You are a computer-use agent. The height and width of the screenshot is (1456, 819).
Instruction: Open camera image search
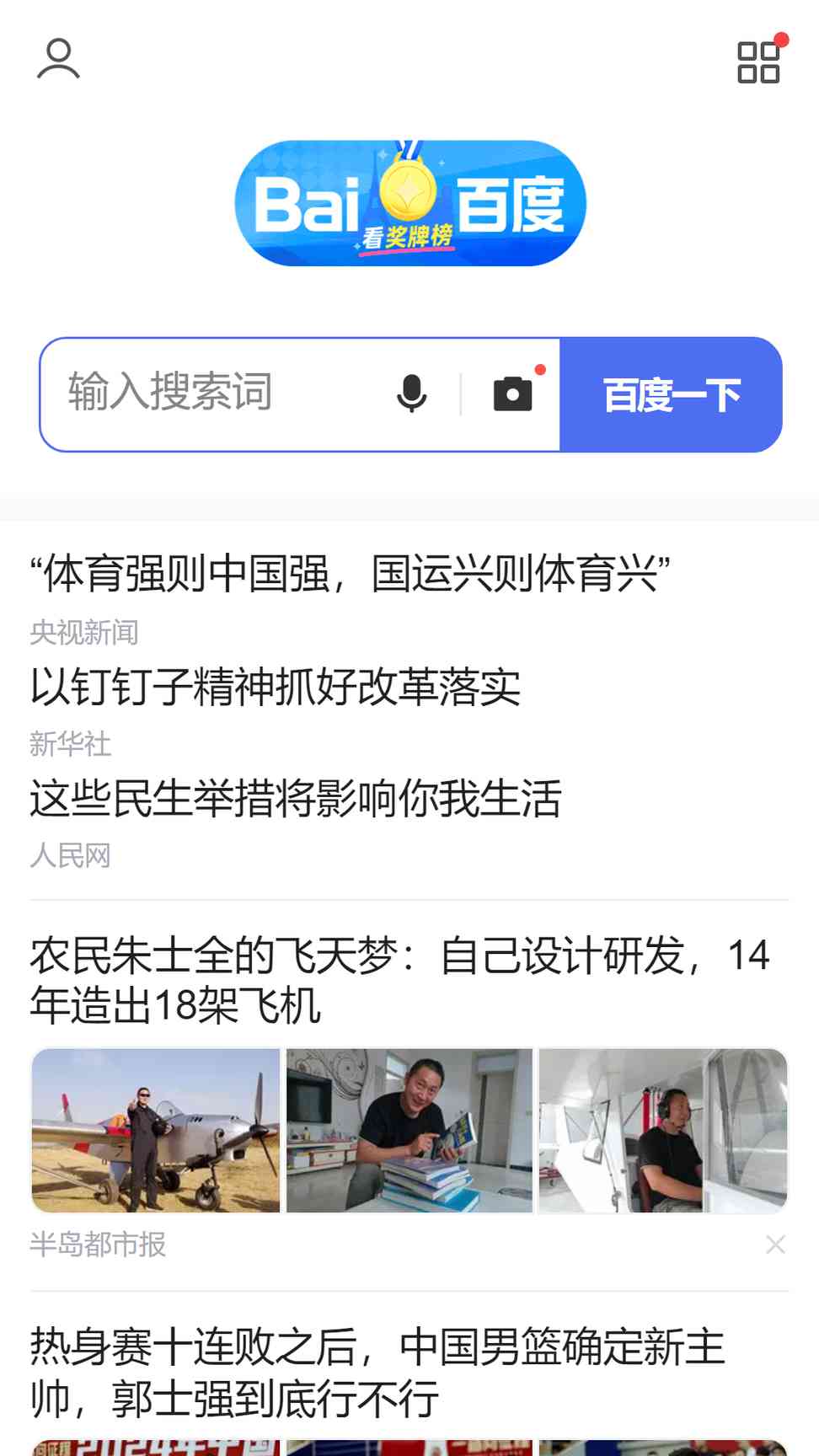pyautogui.click(x=512, y=393)
